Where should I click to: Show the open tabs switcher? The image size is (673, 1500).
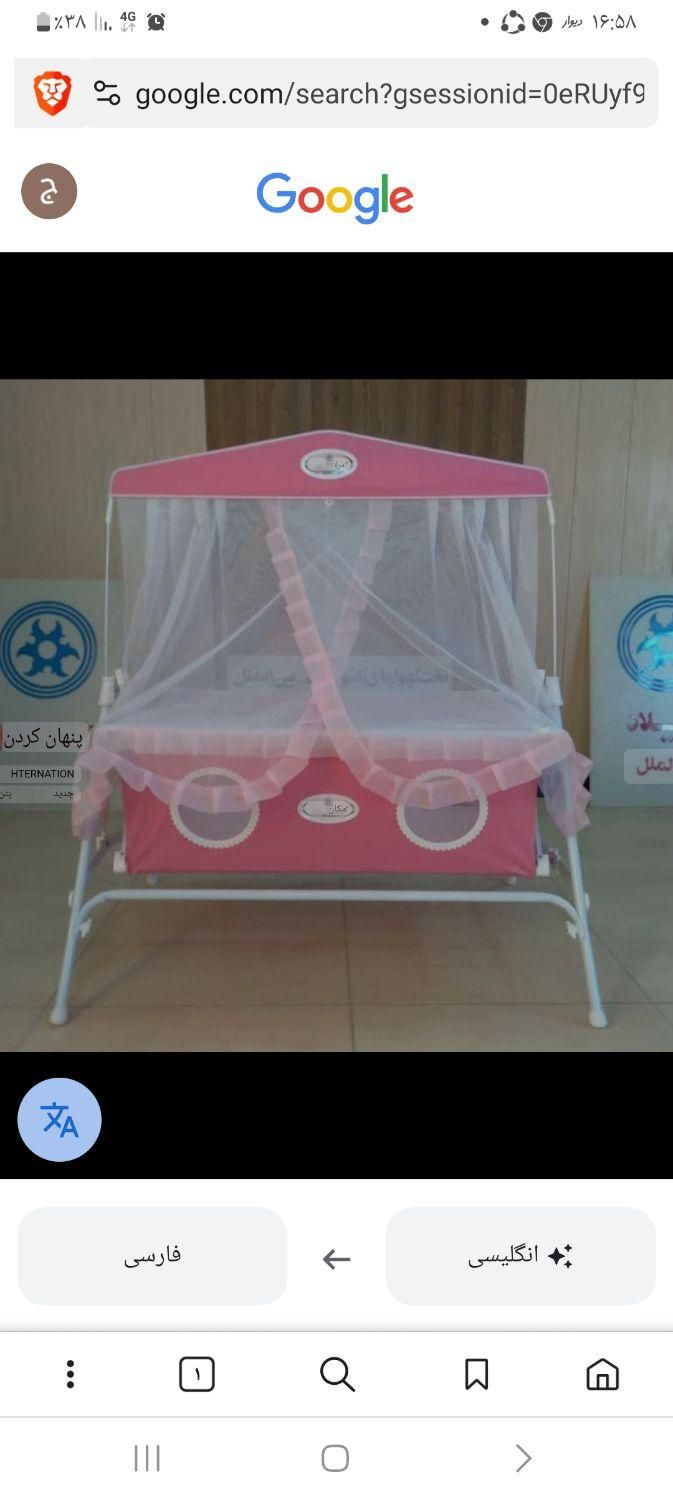(x=197, y=1374)
